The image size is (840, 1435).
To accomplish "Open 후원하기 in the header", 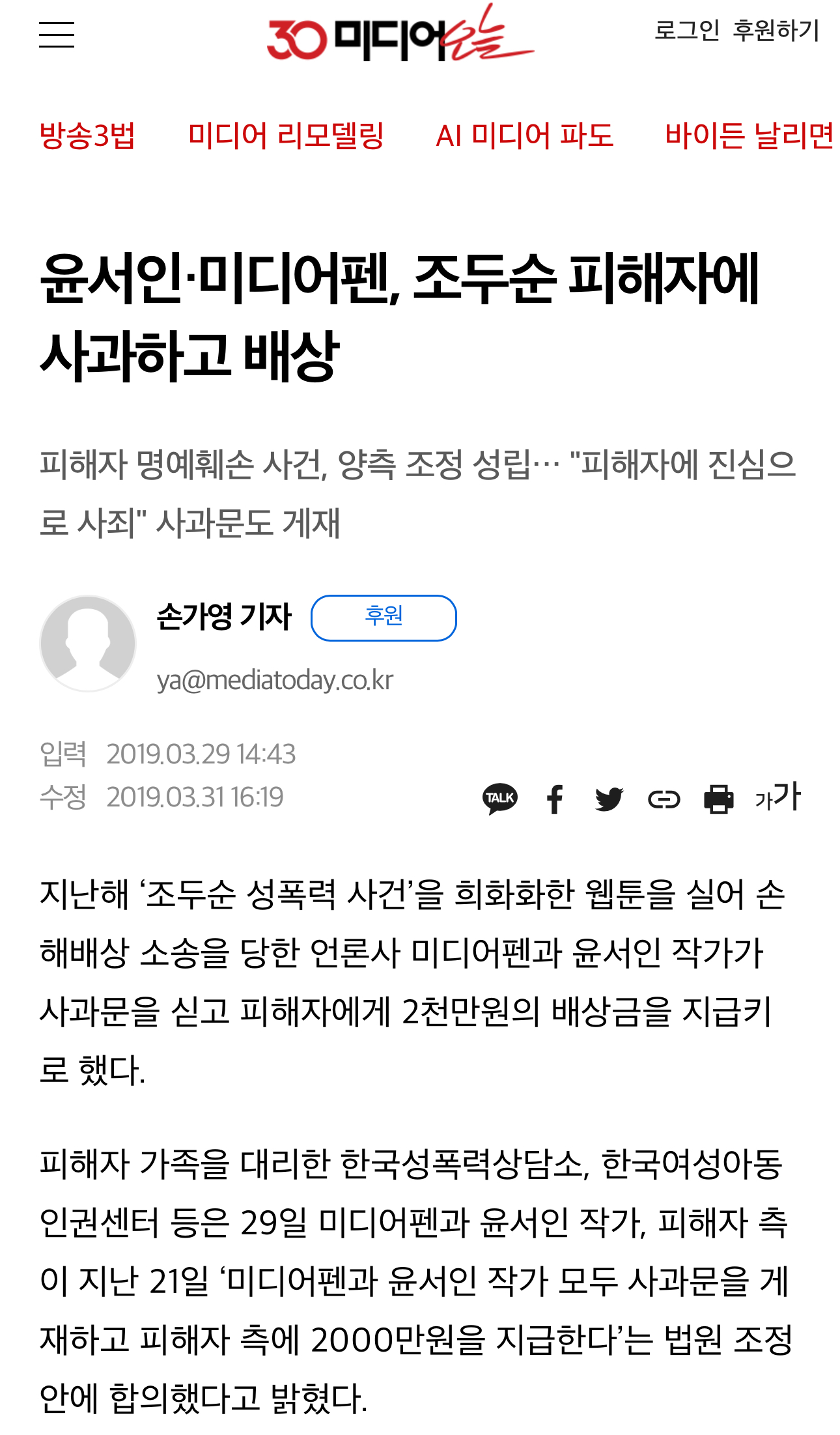I will point(776,30).
